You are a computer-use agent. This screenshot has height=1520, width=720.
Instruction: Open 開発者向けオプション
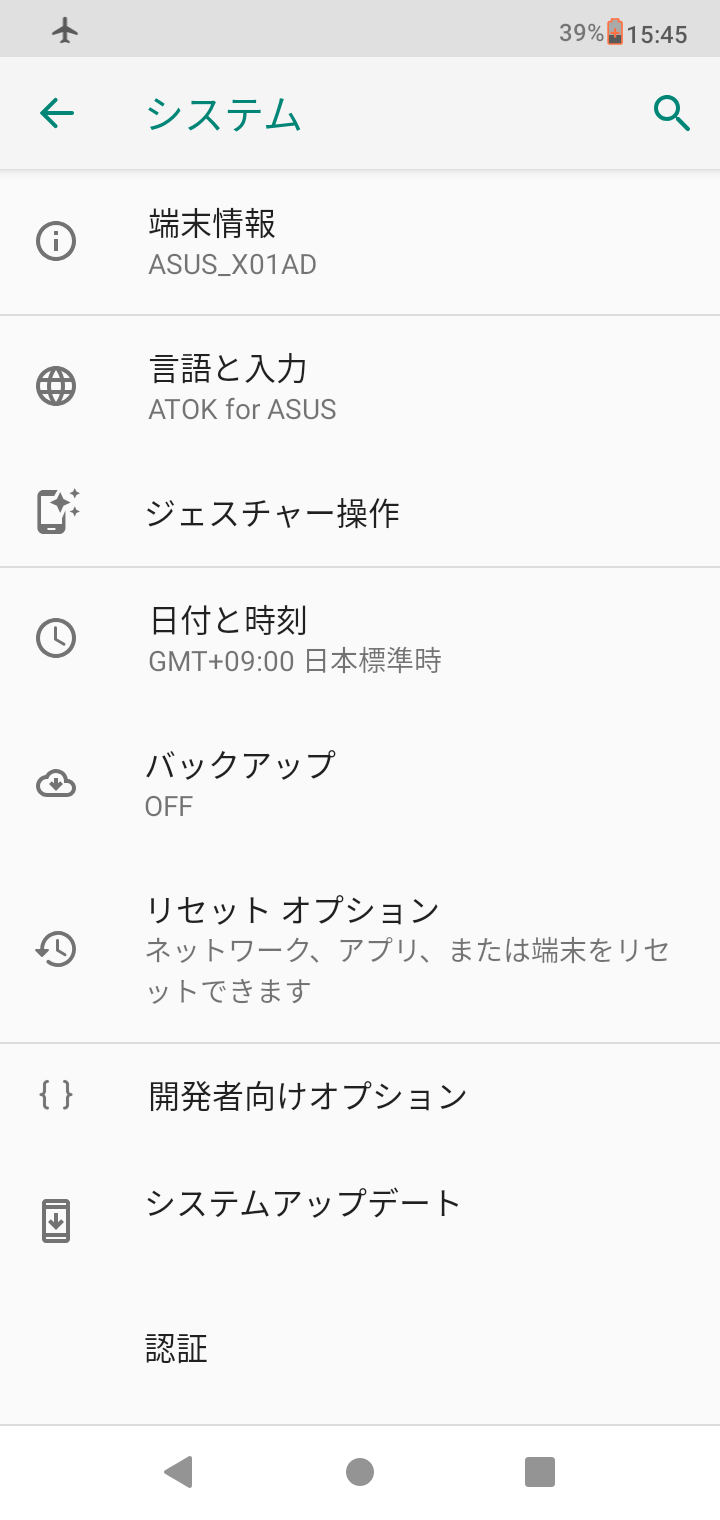coord(360,1096)
